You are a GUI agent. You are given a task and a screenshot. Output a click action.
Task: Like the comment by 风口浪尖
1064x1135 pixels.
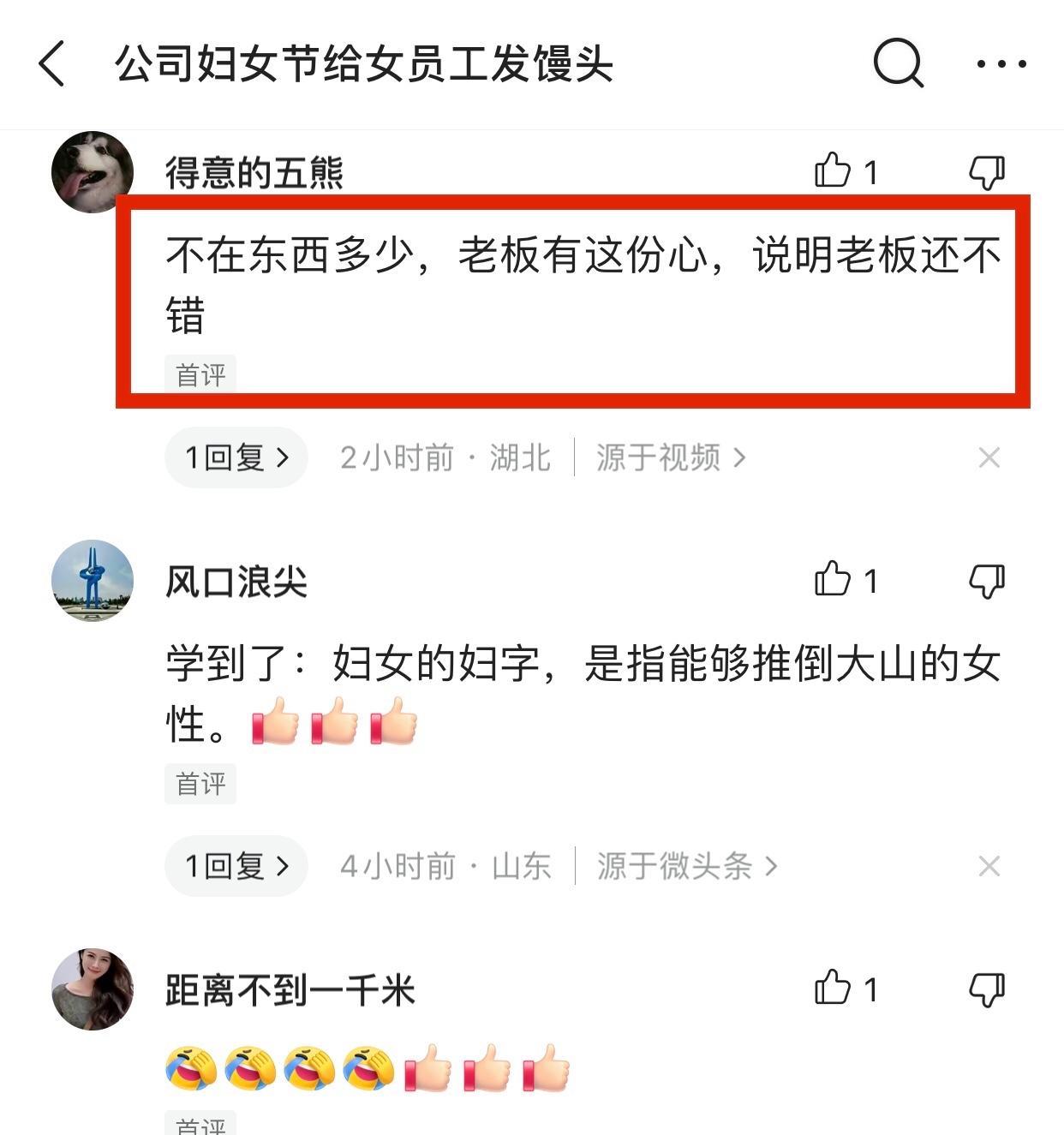point(833,580)
